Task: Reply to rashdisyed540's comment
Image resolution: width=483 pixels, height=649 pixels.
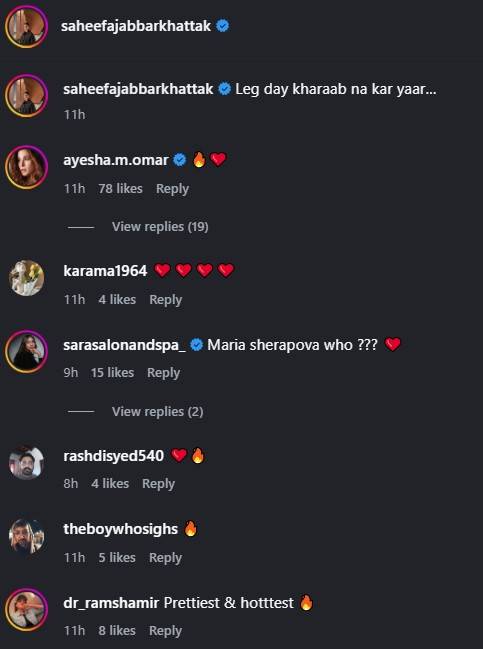Action: (x=159, y=483)
